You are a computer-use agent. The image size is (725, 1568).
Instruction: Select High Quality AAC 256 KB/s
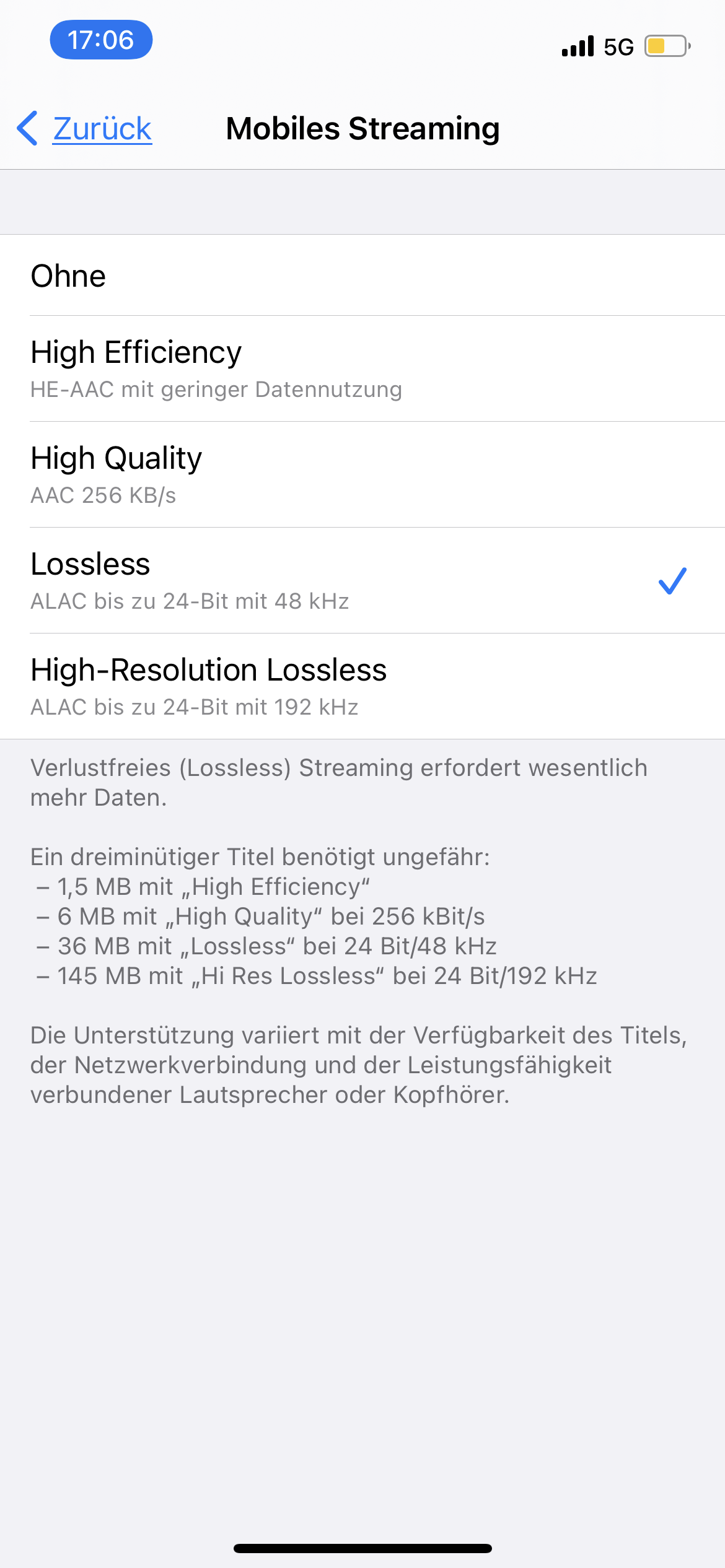coord(362,475)
